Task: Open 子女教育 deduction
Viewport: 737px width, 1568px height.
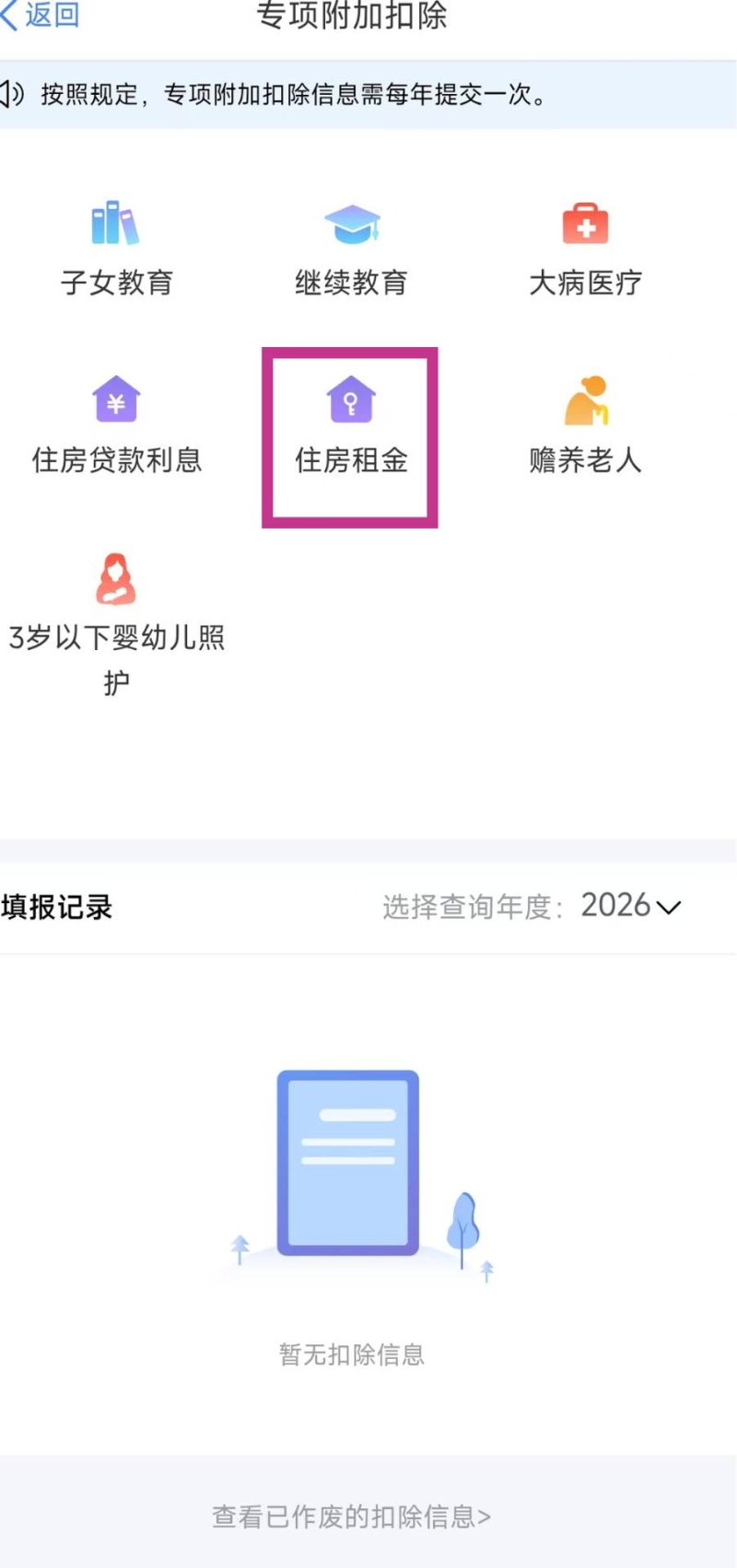Action: [x=116, y=249]
